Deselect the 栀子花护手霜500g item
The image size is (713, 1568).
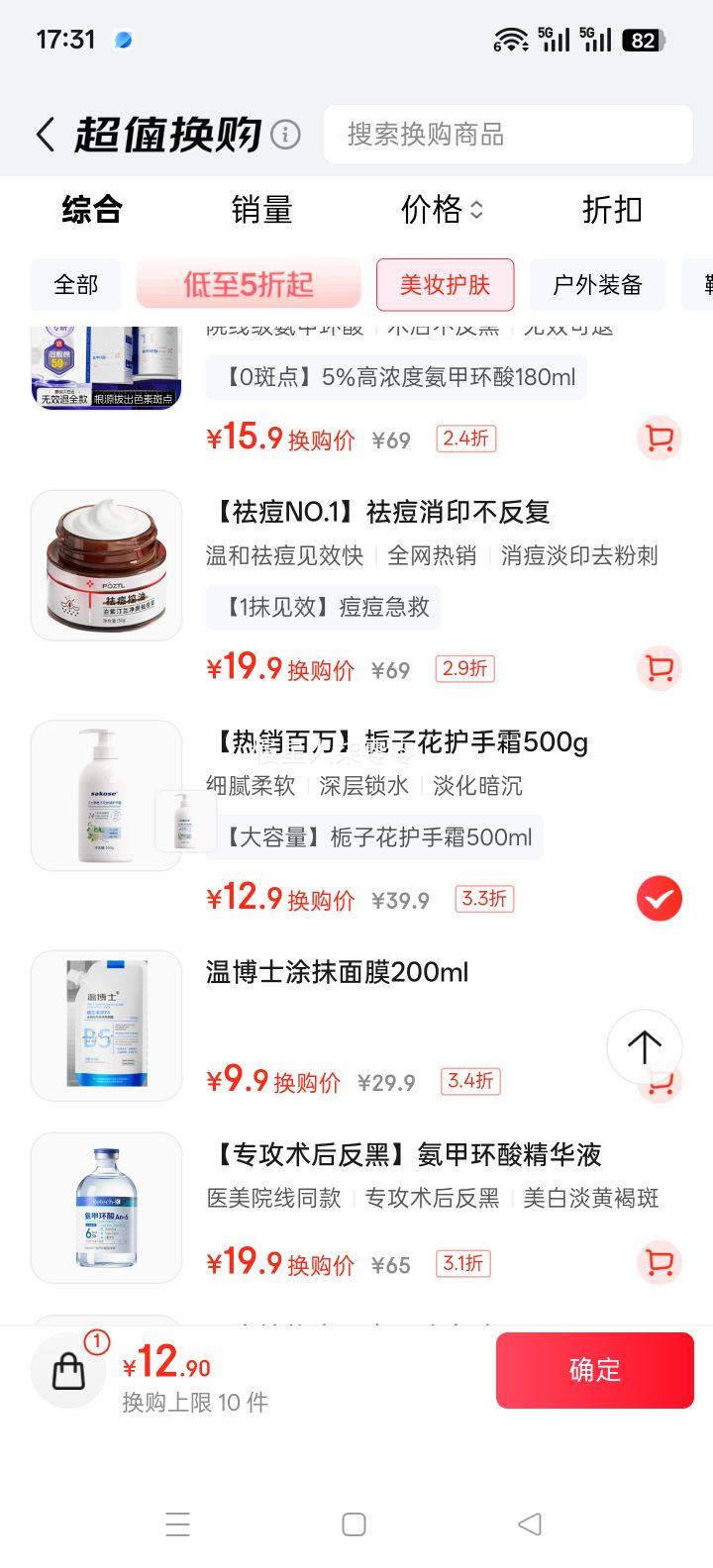point(659,899)
